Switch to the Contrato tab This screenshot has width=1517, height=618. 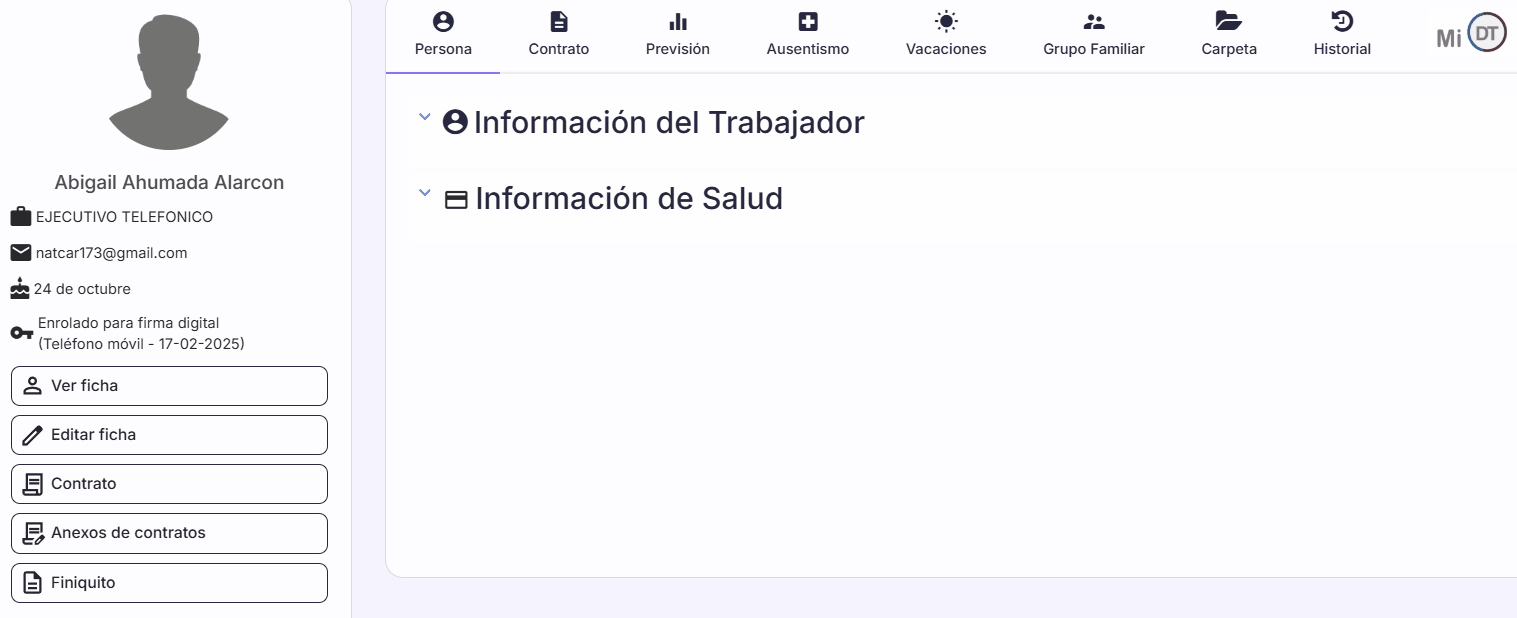pos(558,35)
